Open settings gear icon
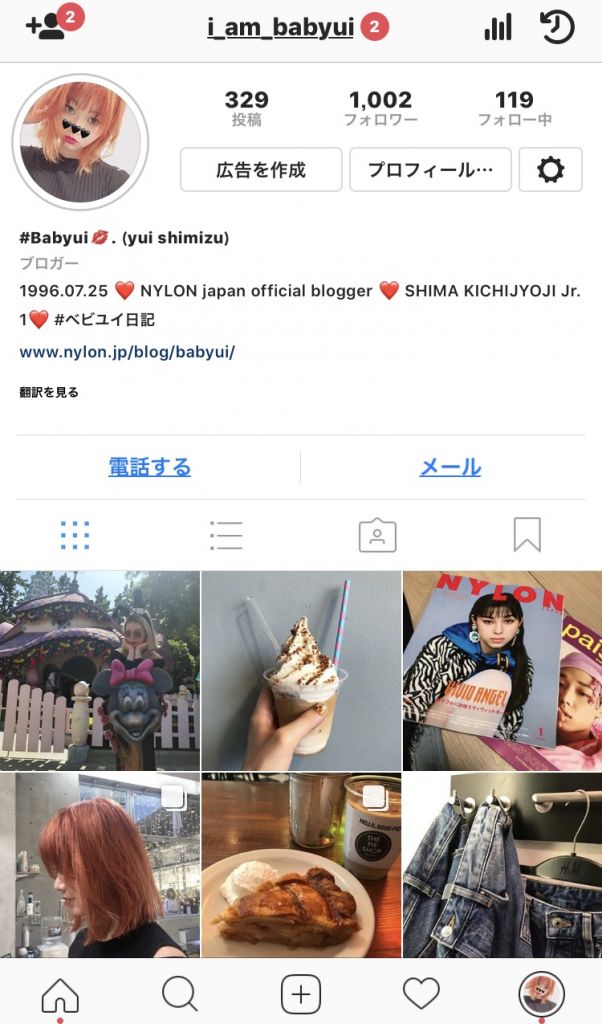 click(550, 170)
